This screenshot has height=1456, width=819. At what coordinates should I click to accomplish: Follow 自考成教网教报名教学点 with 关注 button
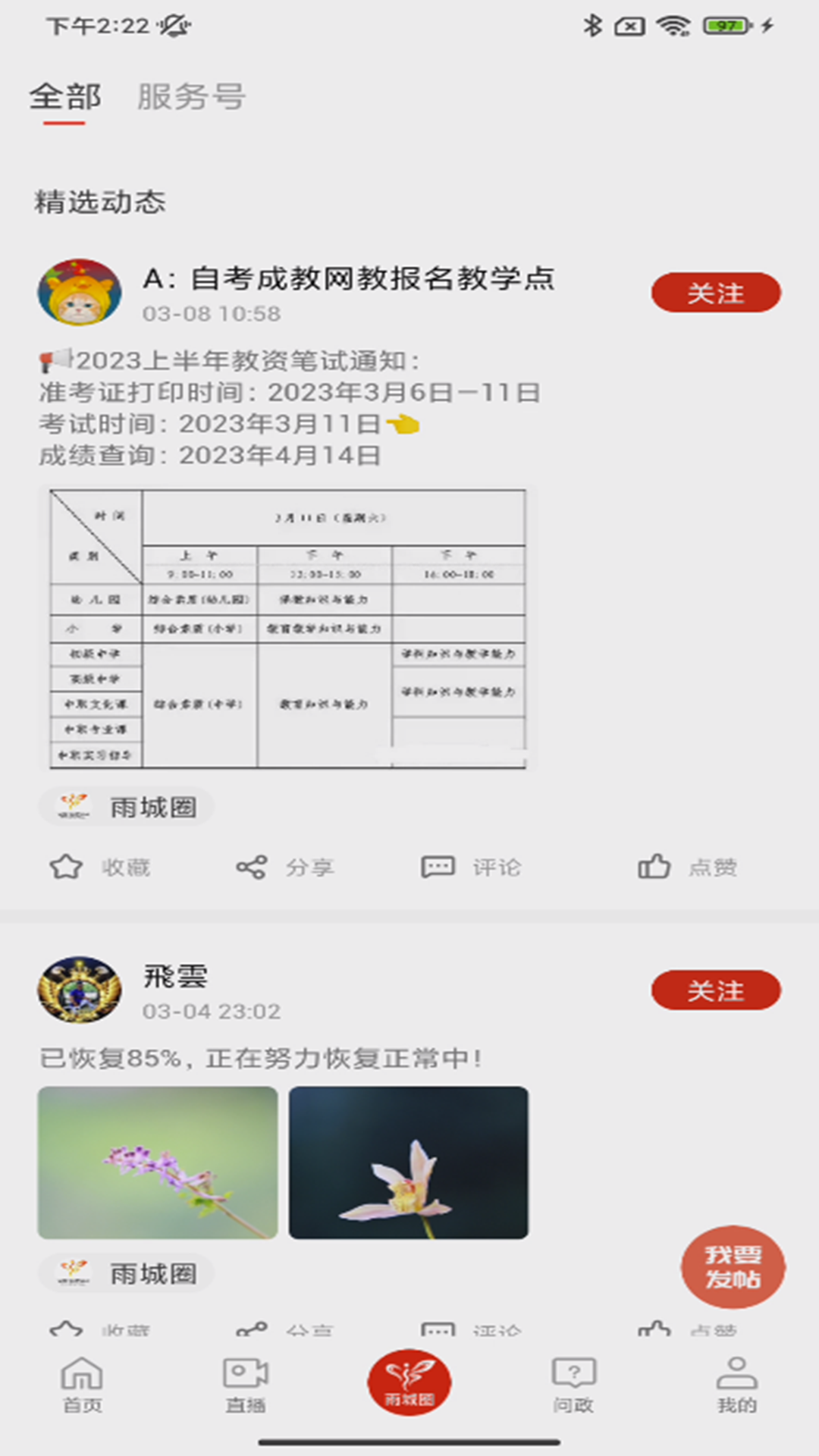pos(716,293)
